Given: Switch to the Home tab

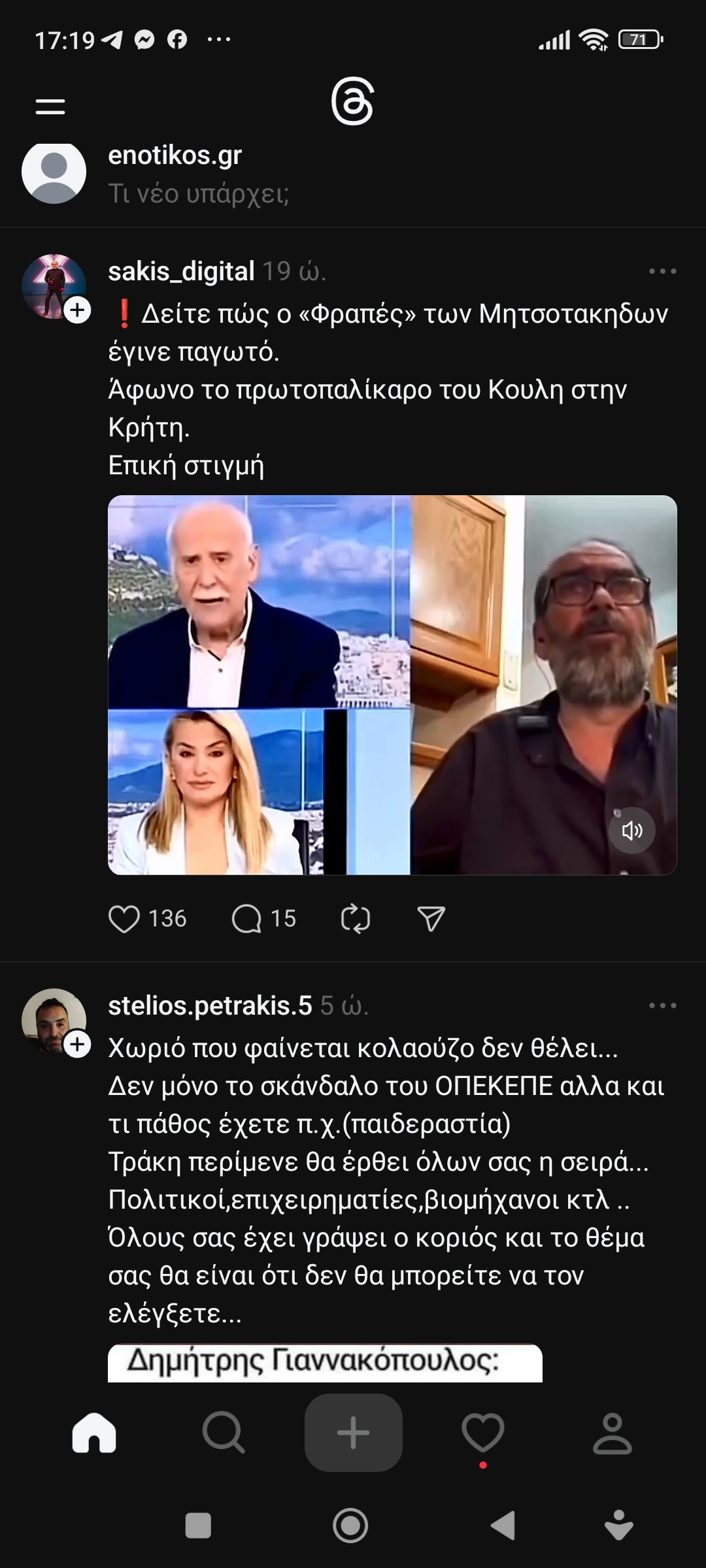Looking at the screenshot, I should [94, 1433].
